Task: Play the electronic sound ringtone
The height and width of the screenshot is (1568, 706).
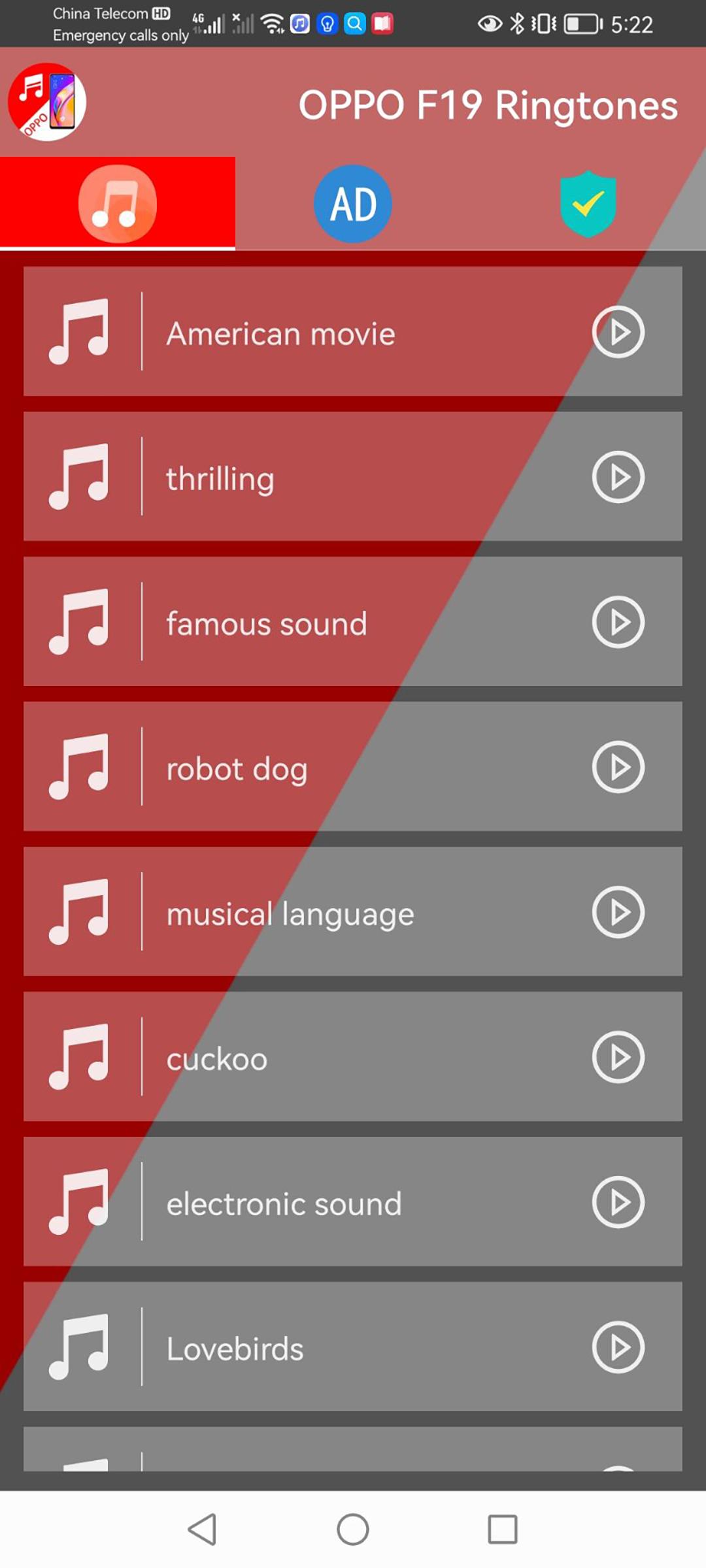Action: click(618, 1202)
